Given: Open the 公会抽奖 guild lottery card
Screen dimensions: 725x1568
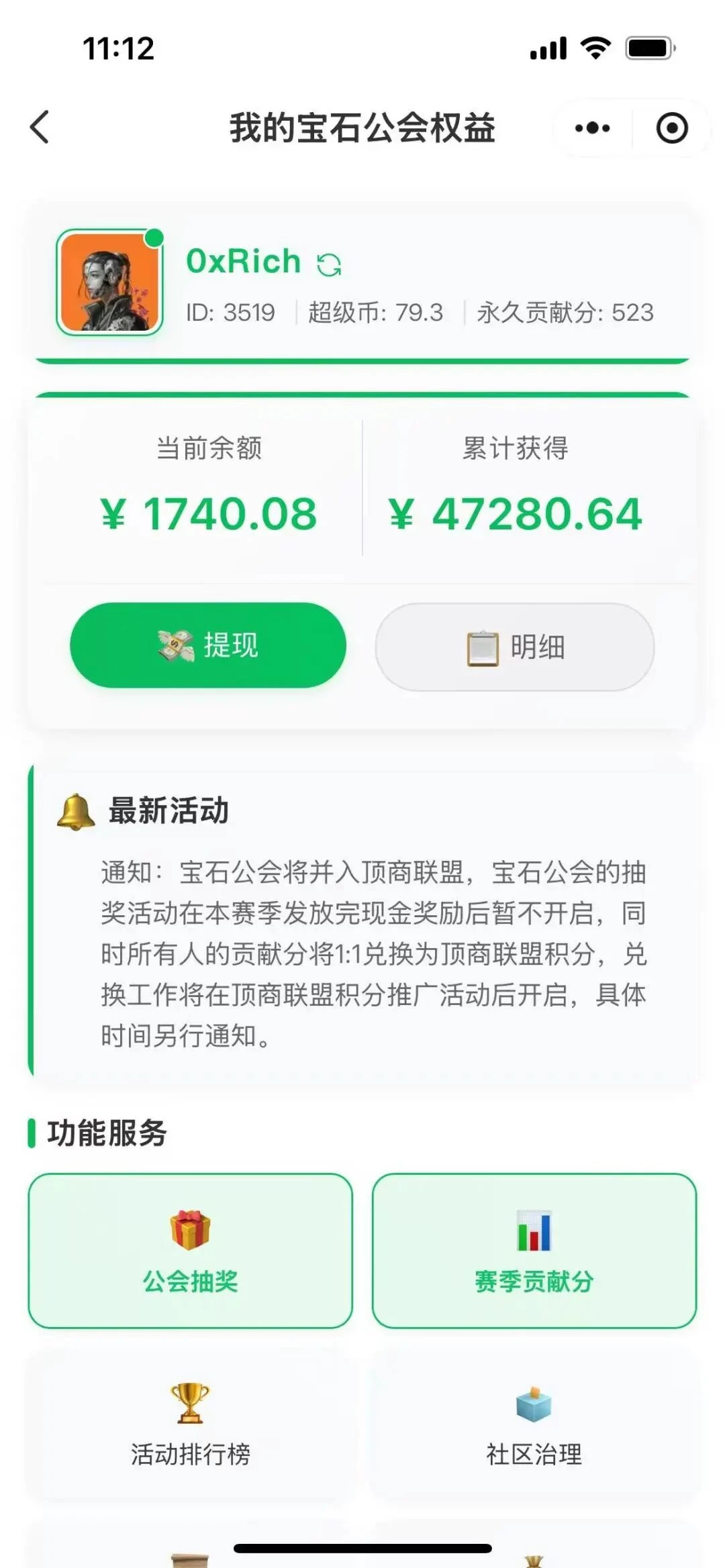Looking at the screenshot, I should pos(191,1251).
